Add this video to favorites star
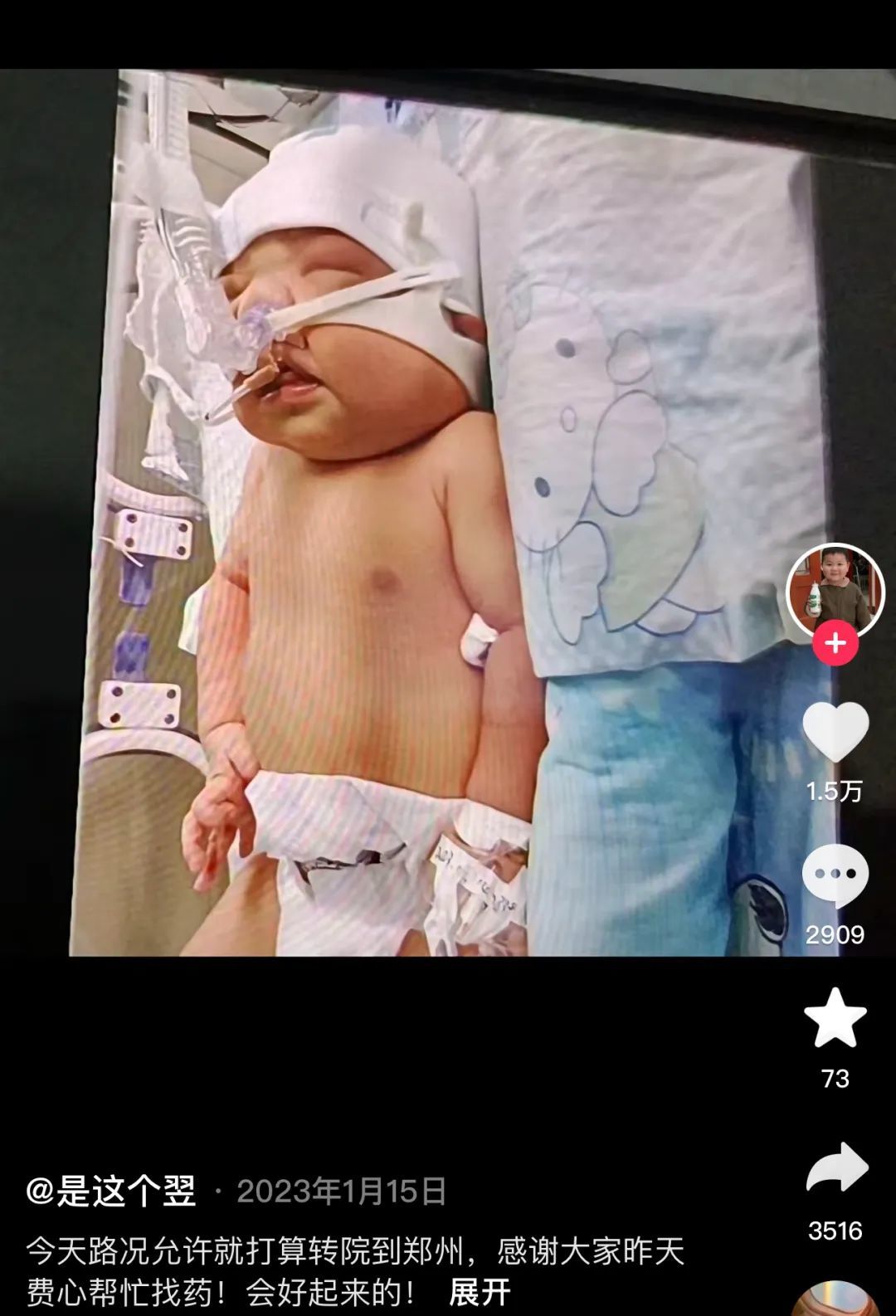Viewport: 896px width, 1316px height. (x=835, y=1017)
